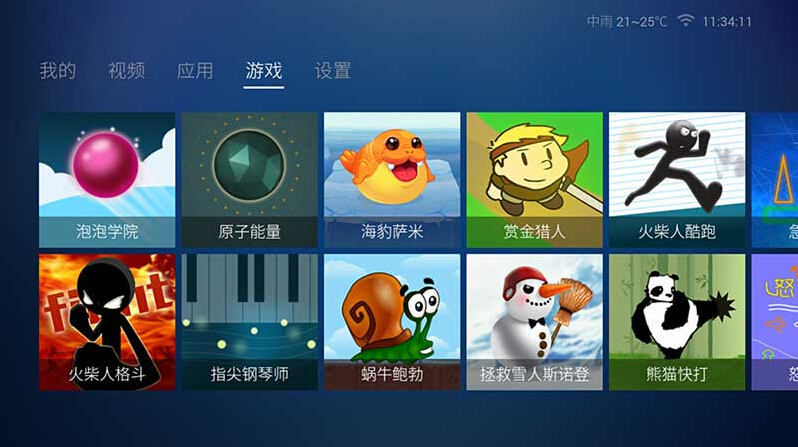Screen dimensions: 798x447
Task: Select the 游戏 tab
Action: pos(264,71)
